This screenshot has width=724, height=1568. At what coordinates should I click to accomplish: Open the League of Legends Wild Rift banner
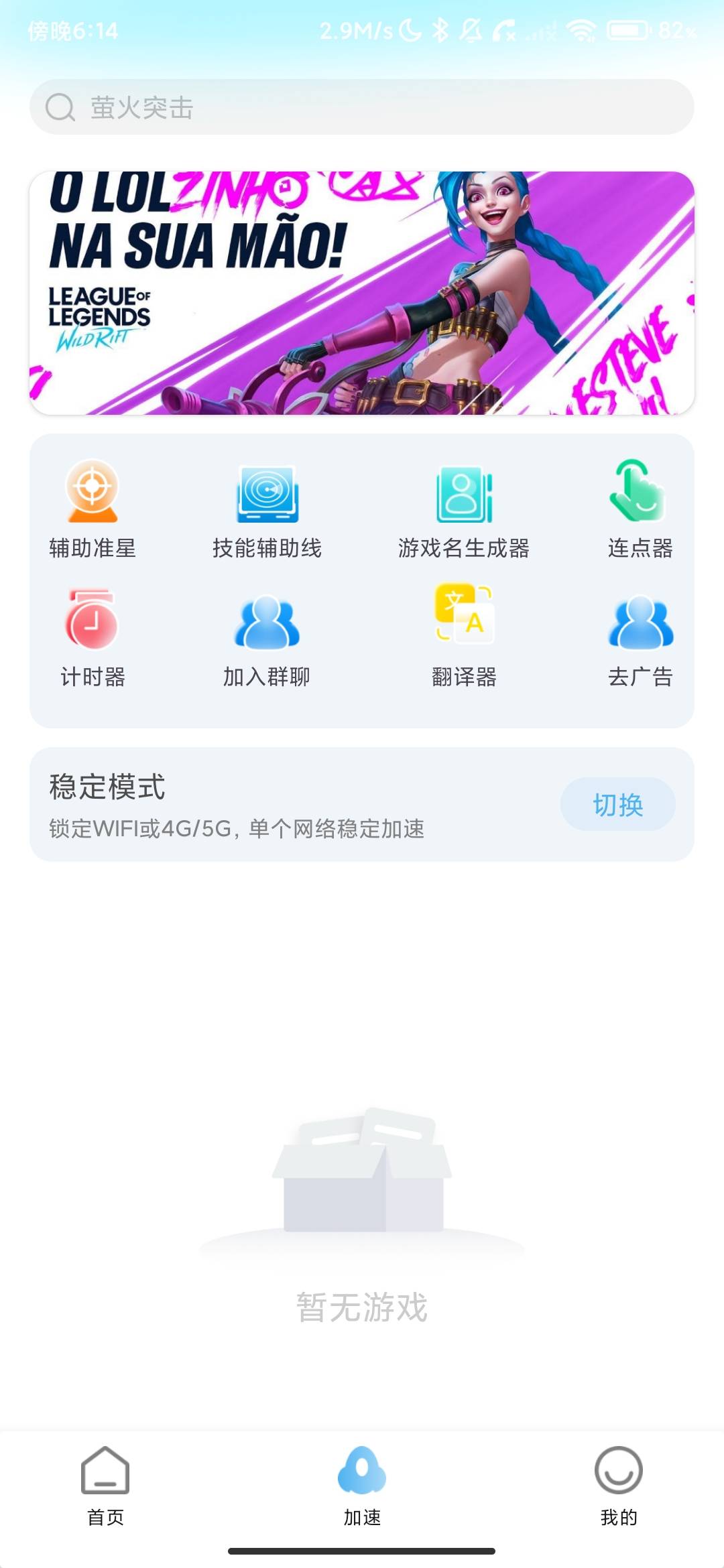pos(362,293)
